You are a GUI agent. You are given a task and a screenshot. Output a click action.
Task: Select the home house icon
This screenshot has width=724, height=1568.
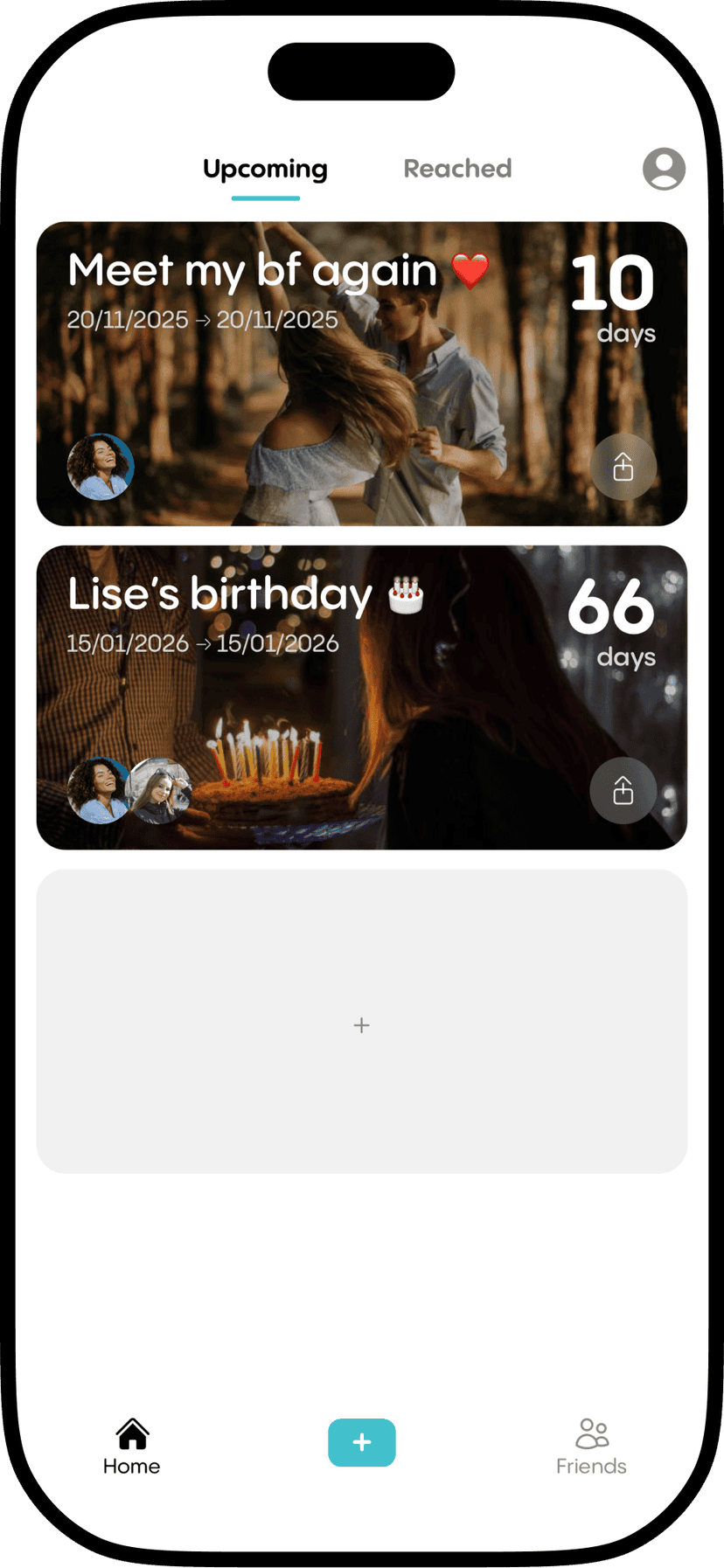(x=131, y=1432)
